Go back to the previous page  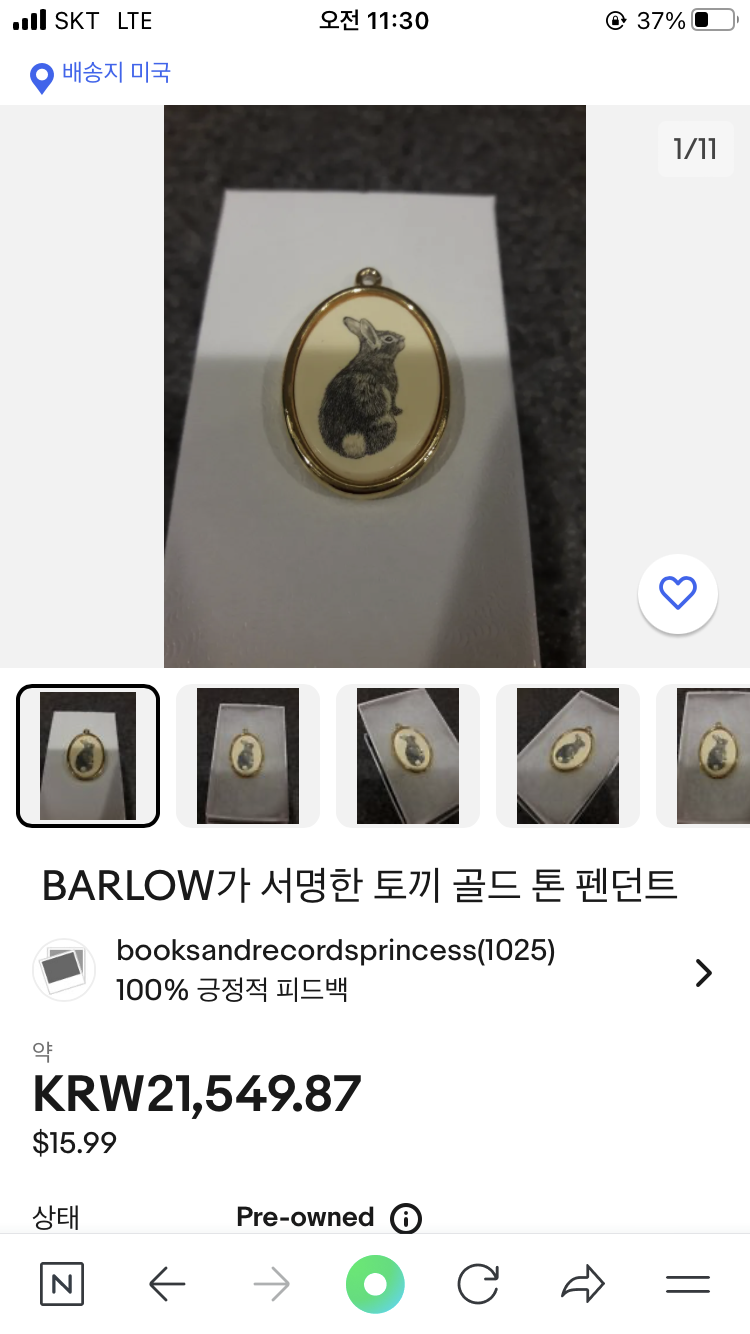click(167, 1284)
